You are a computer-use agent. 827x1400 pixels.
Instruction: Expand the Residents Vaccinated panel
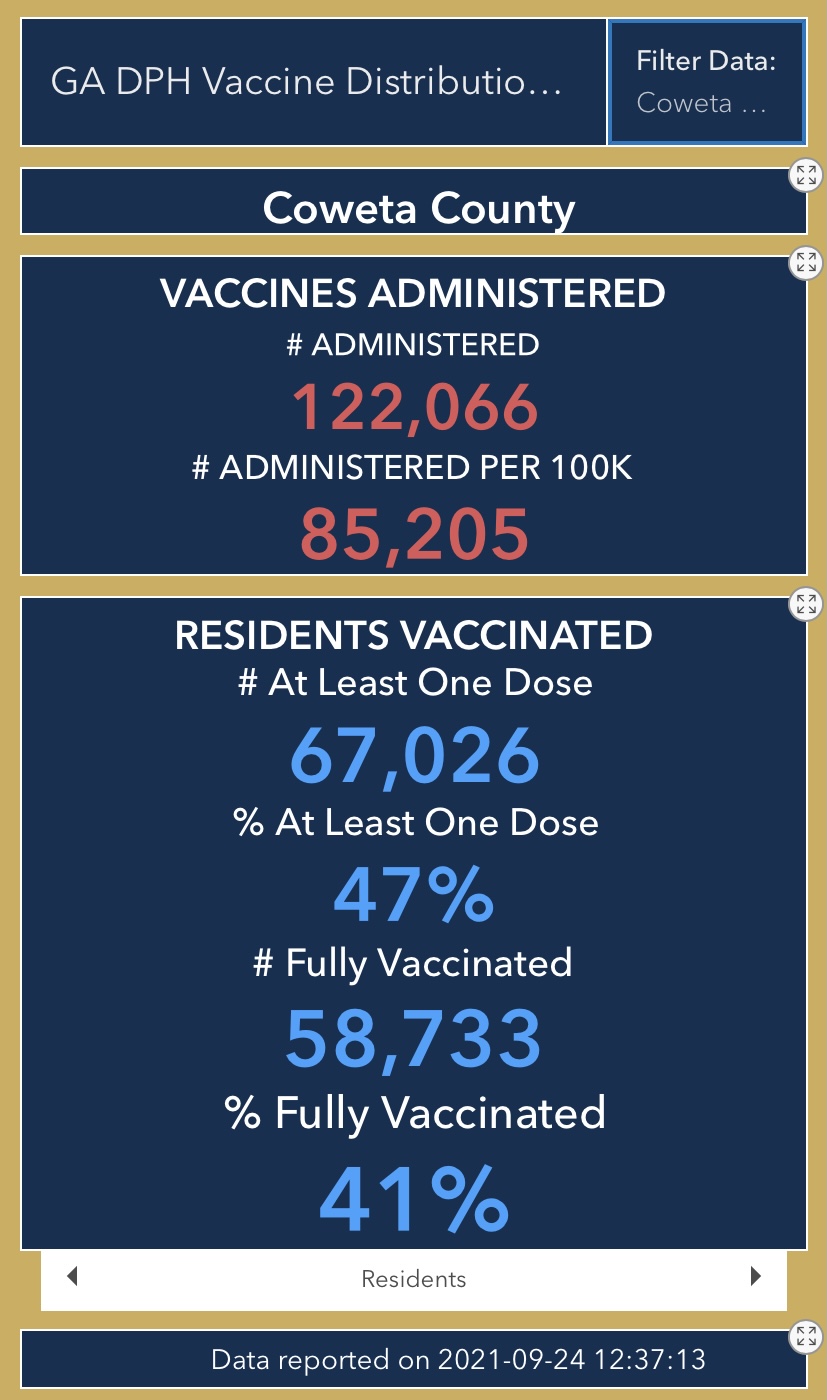tap(805, 604)
